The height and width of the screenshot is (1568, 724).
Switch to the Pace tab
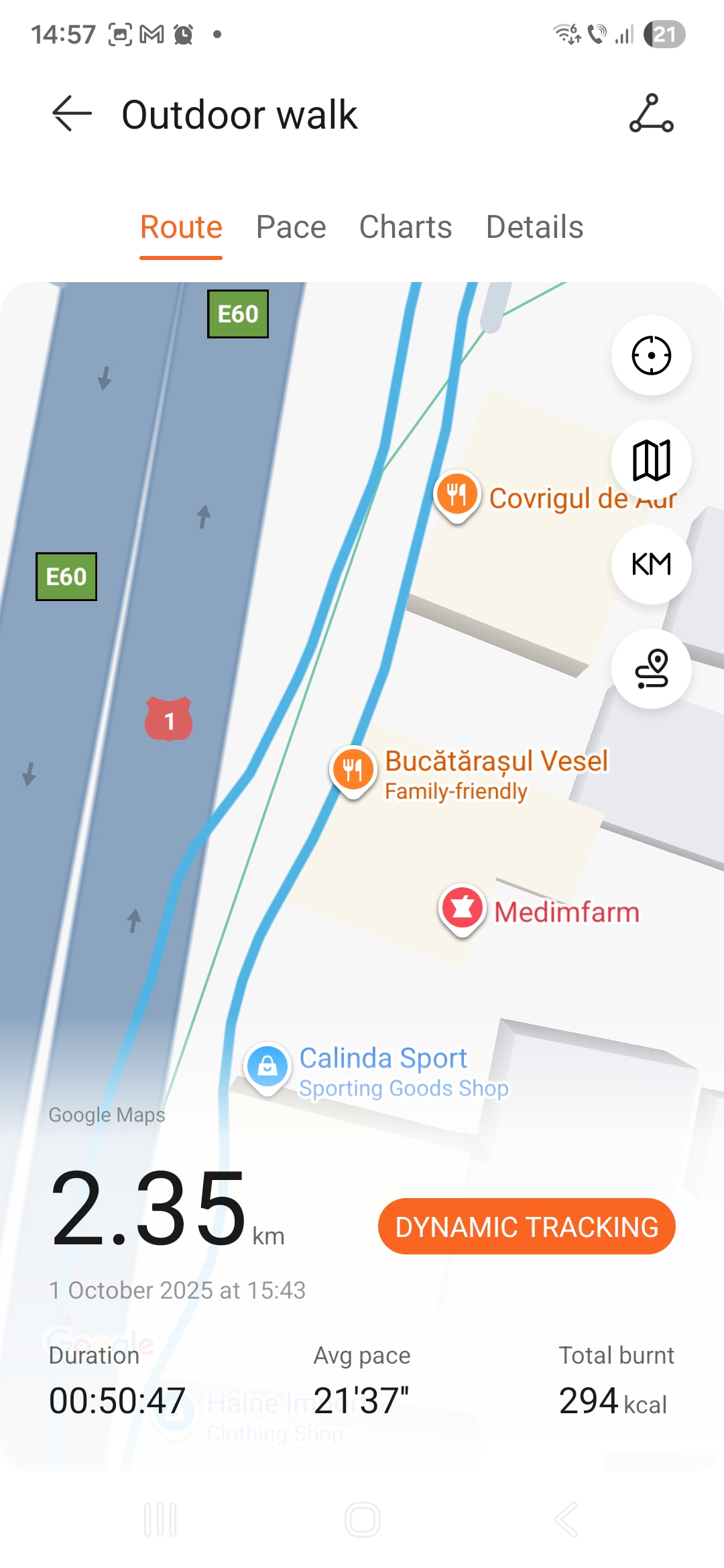(x=291, y=227)
